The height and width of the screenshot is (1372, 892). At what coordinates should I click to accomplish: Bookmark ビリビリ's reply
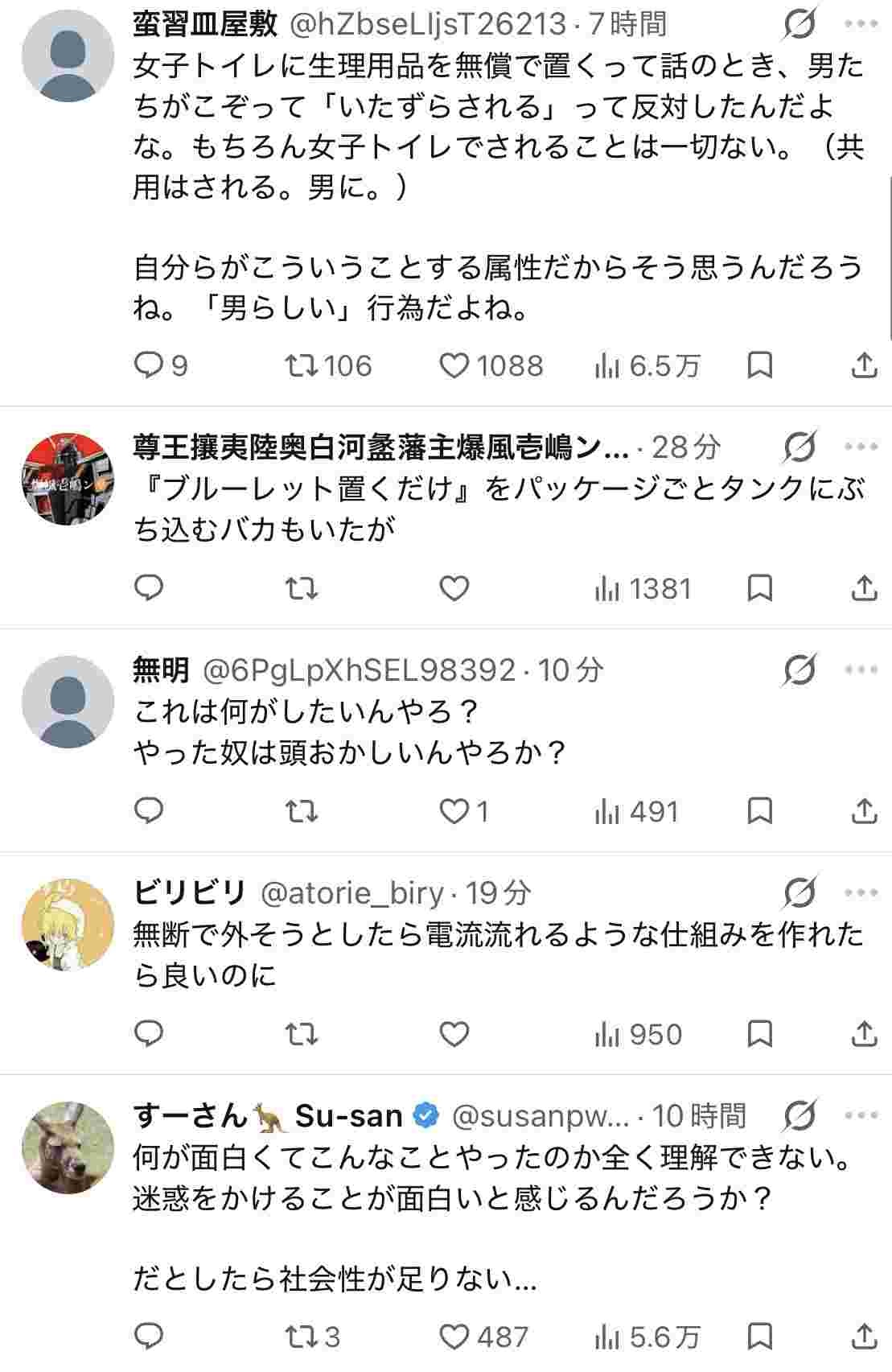(x=759, y=1034)
